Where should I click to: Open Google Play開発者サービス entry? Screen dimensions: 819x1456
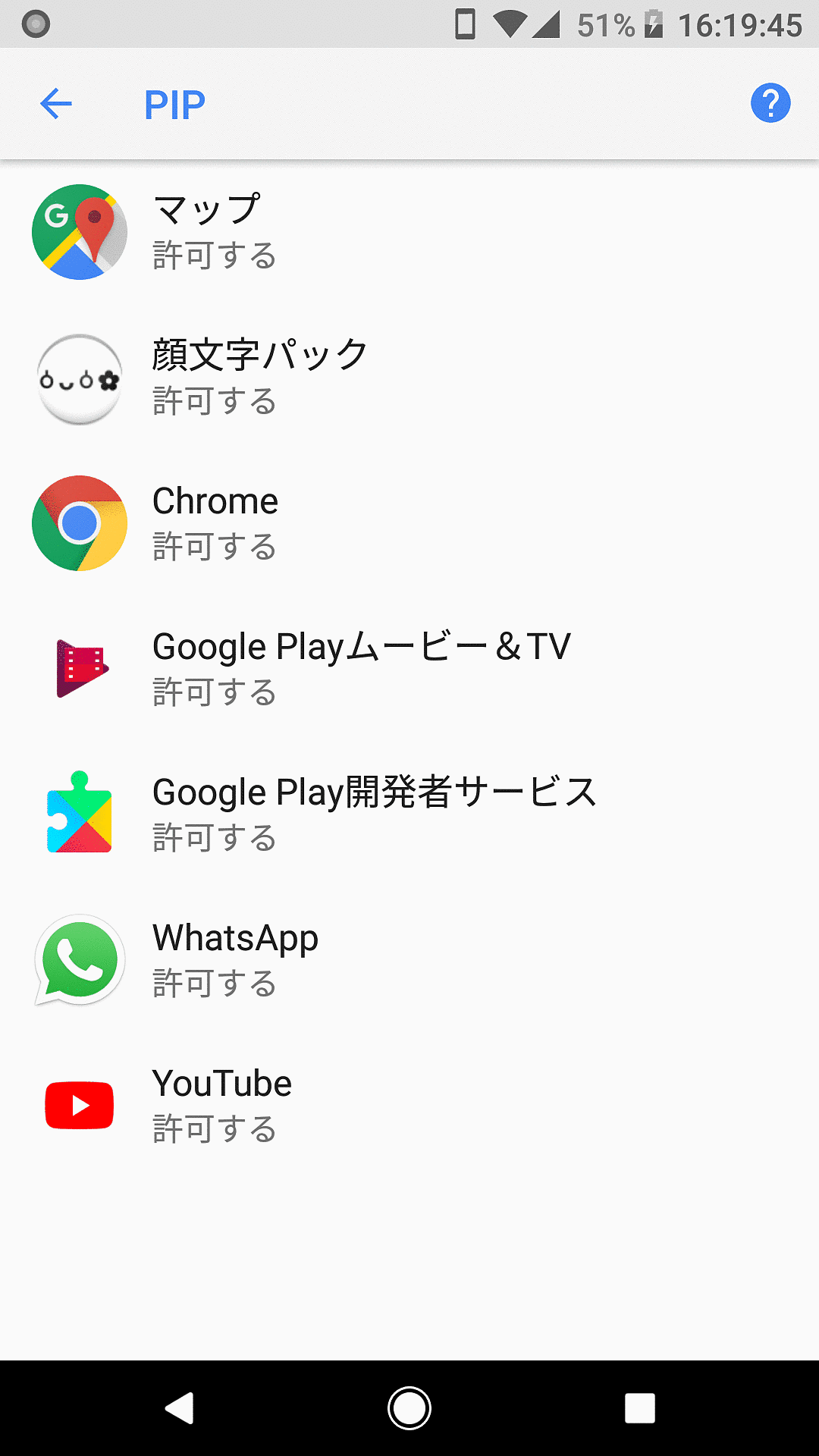[x=409, y=814]
